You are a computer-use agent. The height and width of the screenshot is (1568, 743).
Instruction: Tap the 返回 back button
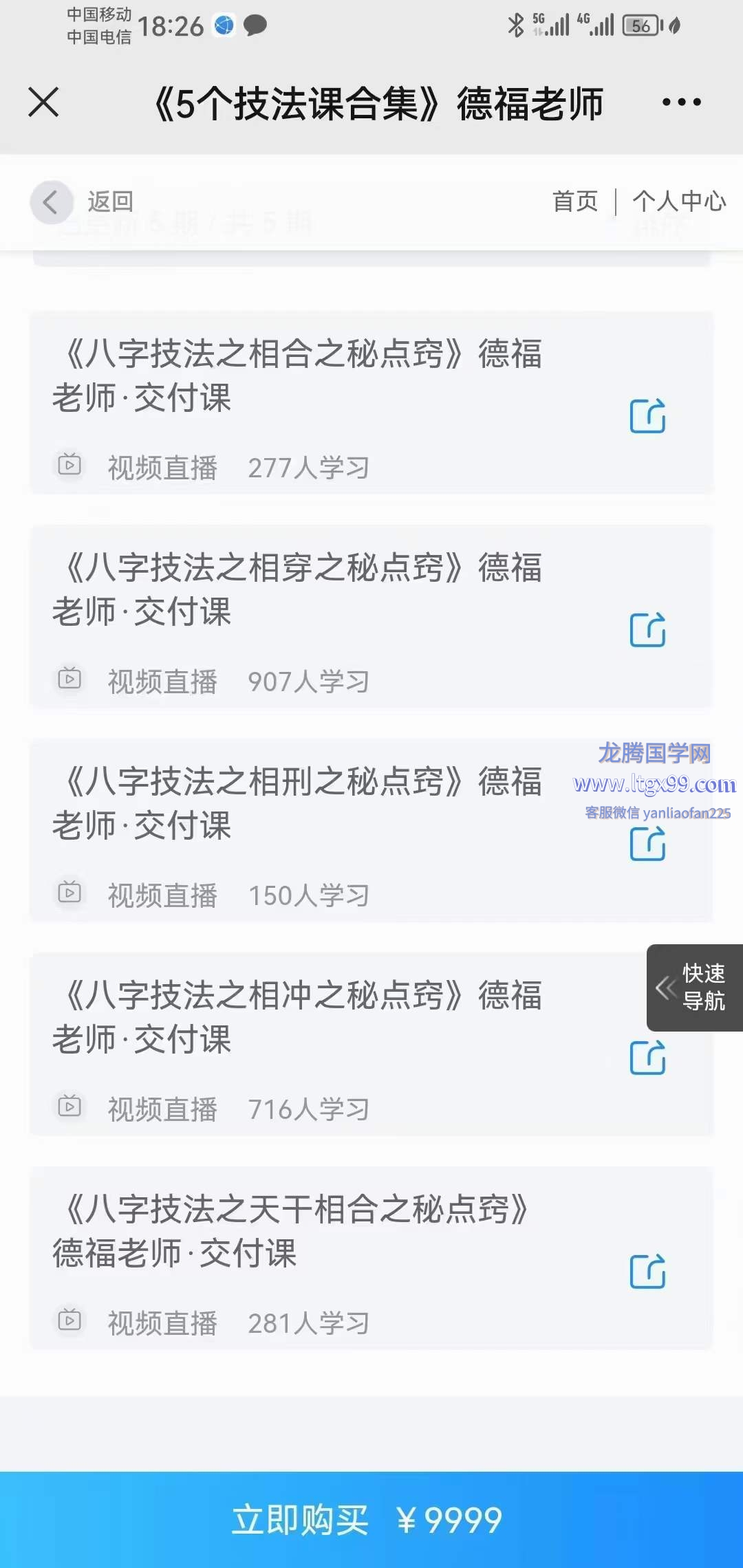[x=83, y=202]
